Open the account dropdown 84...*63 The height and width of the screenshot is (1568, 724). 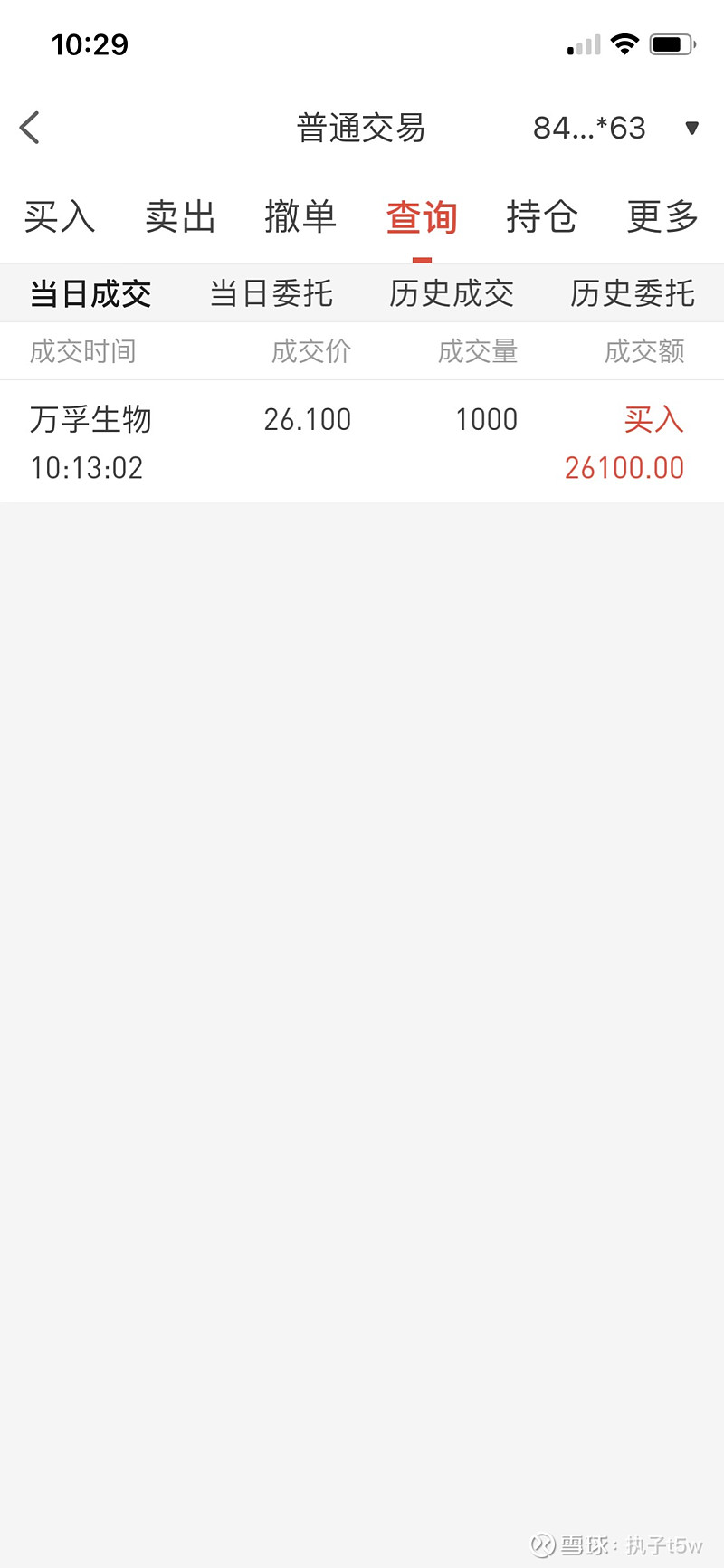click(615, 128)
